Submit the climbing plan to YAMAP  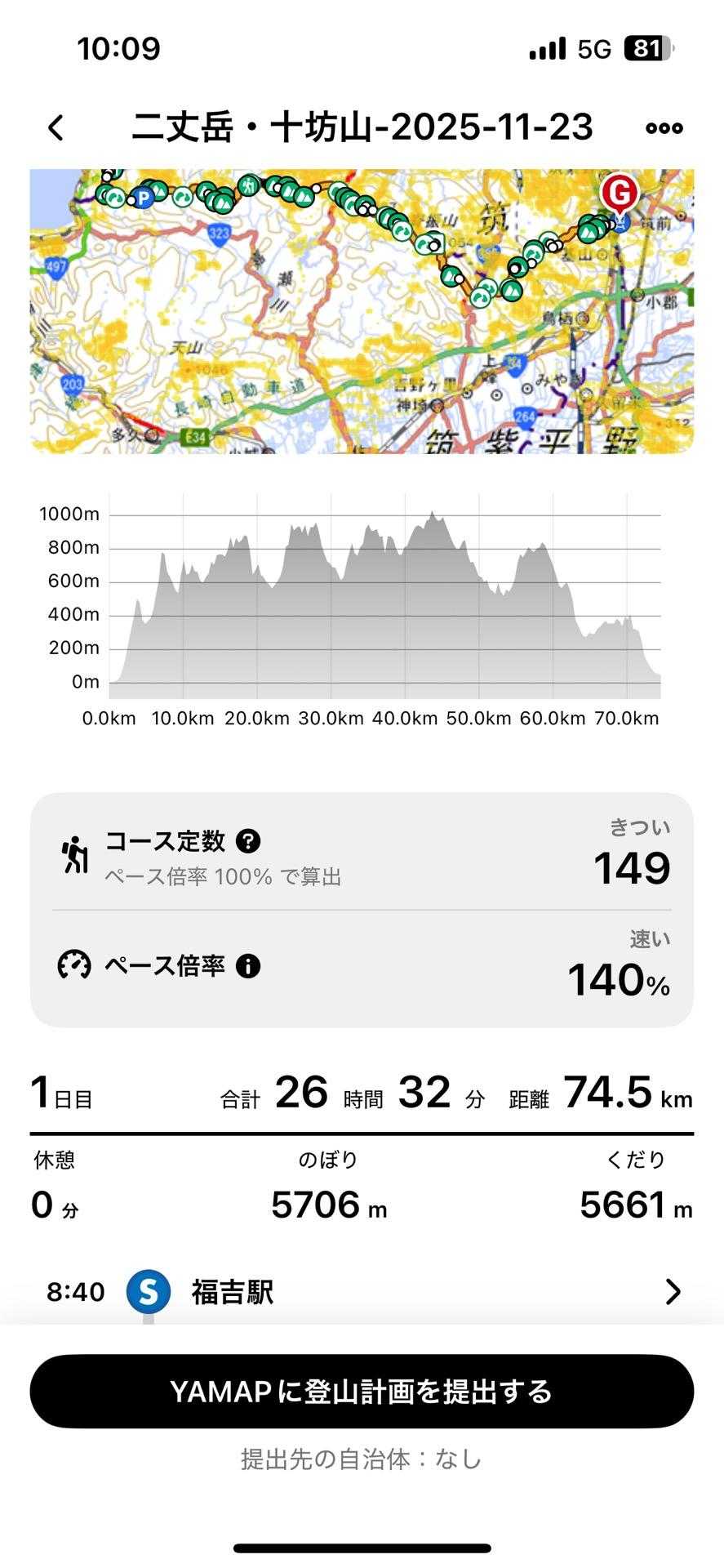[362, 1391]
